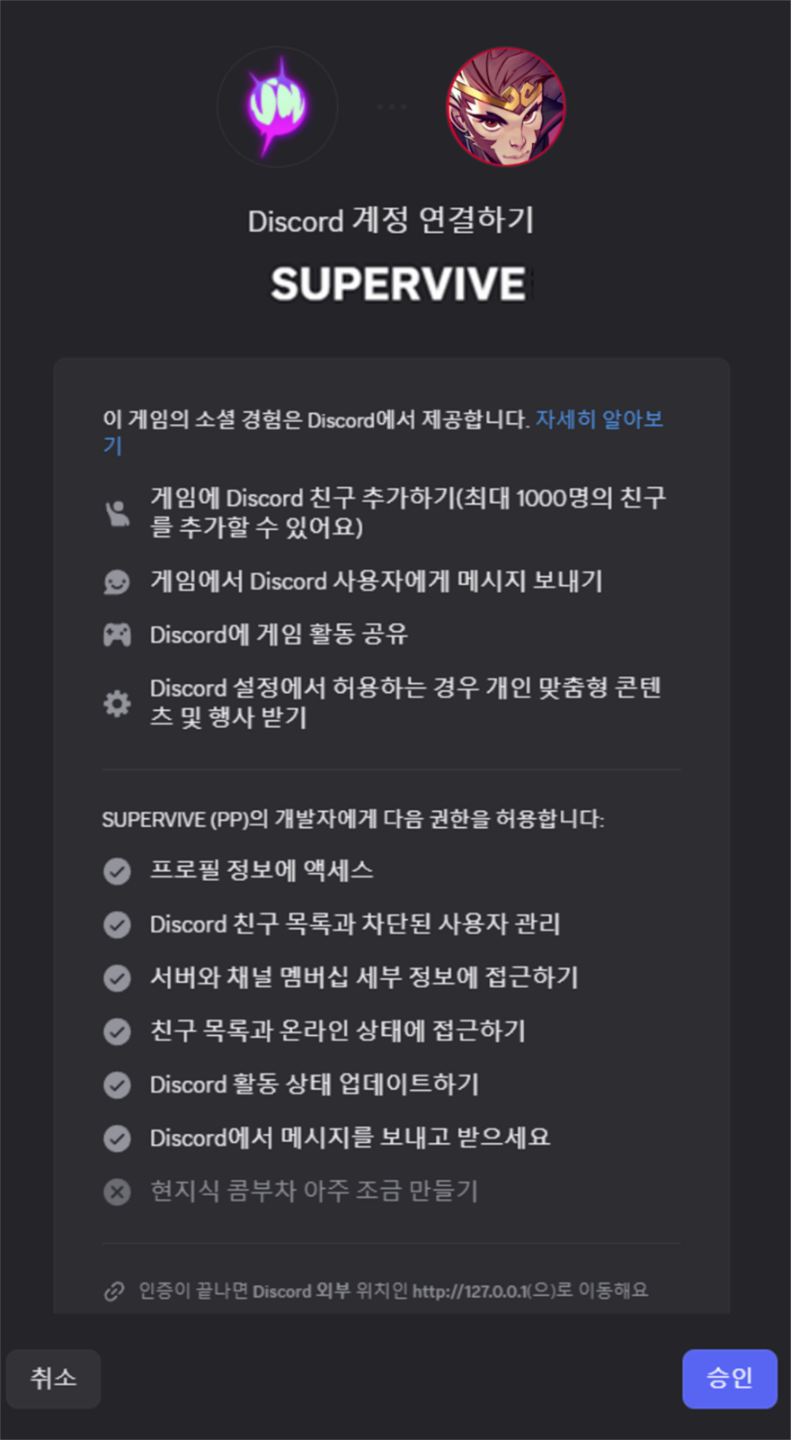Click the 취소 cancel button
Image resolution: width=792 pixels, height=1440 pixels.
[53, 1378]
